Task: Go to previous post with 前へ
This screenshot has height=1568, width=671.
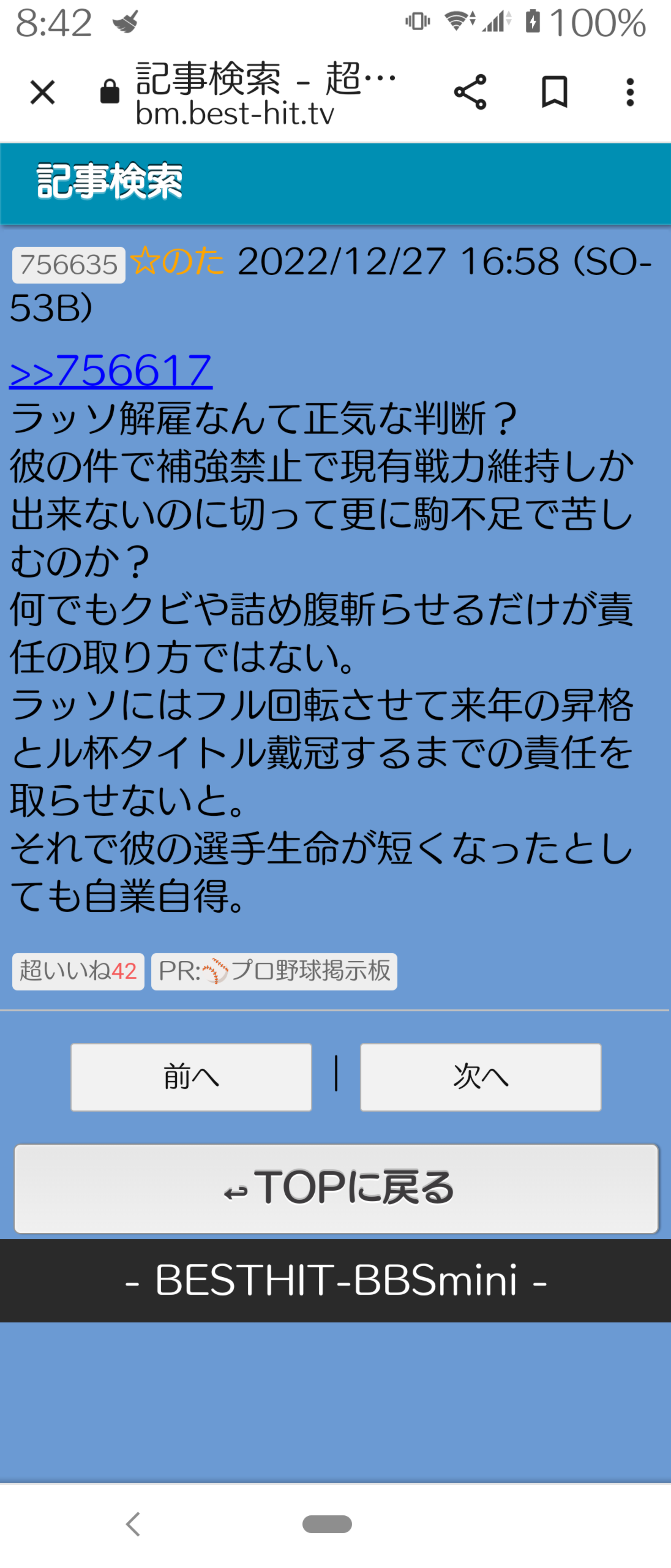Action: click(x=191, y=1077)
